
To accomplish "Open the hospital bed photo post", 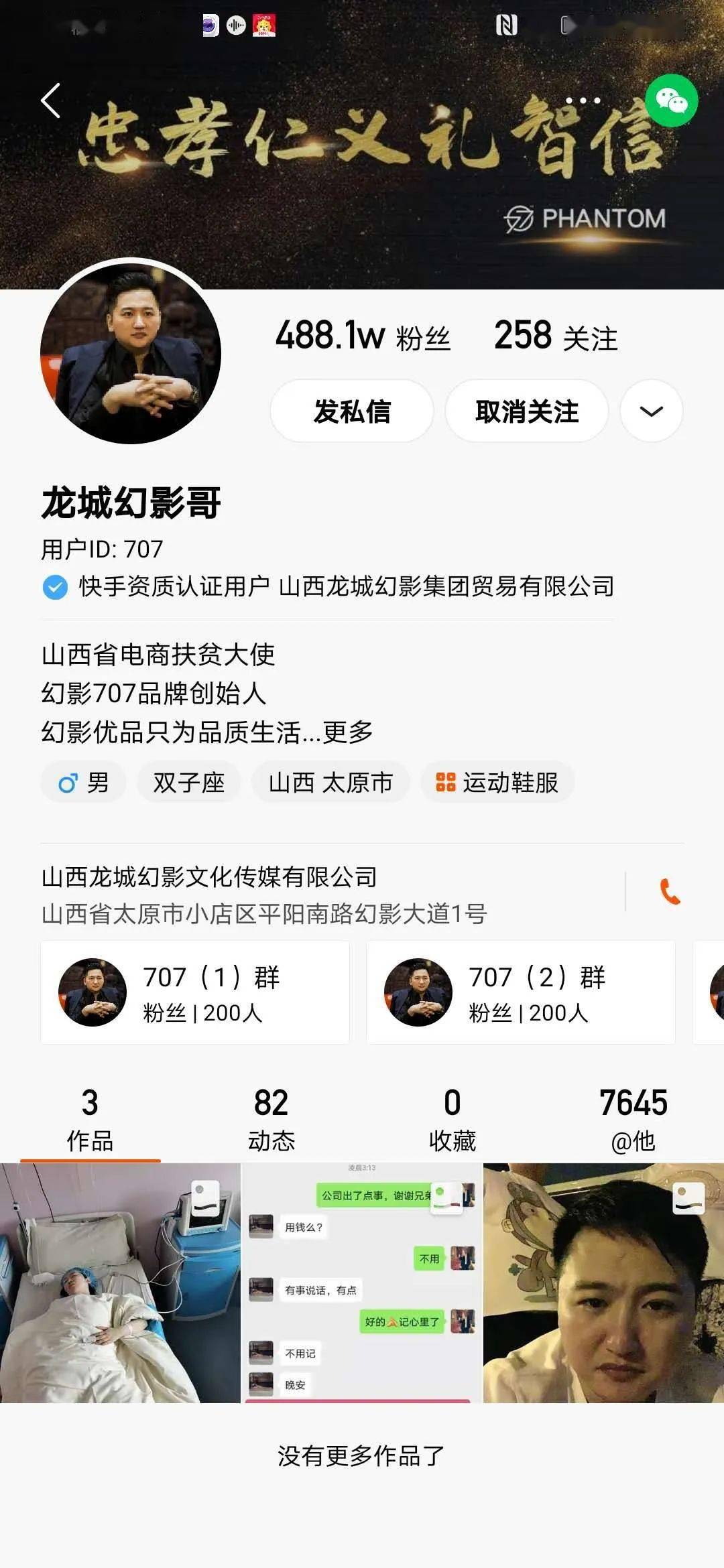I will pyautogui.click(x=120, y=1283).
